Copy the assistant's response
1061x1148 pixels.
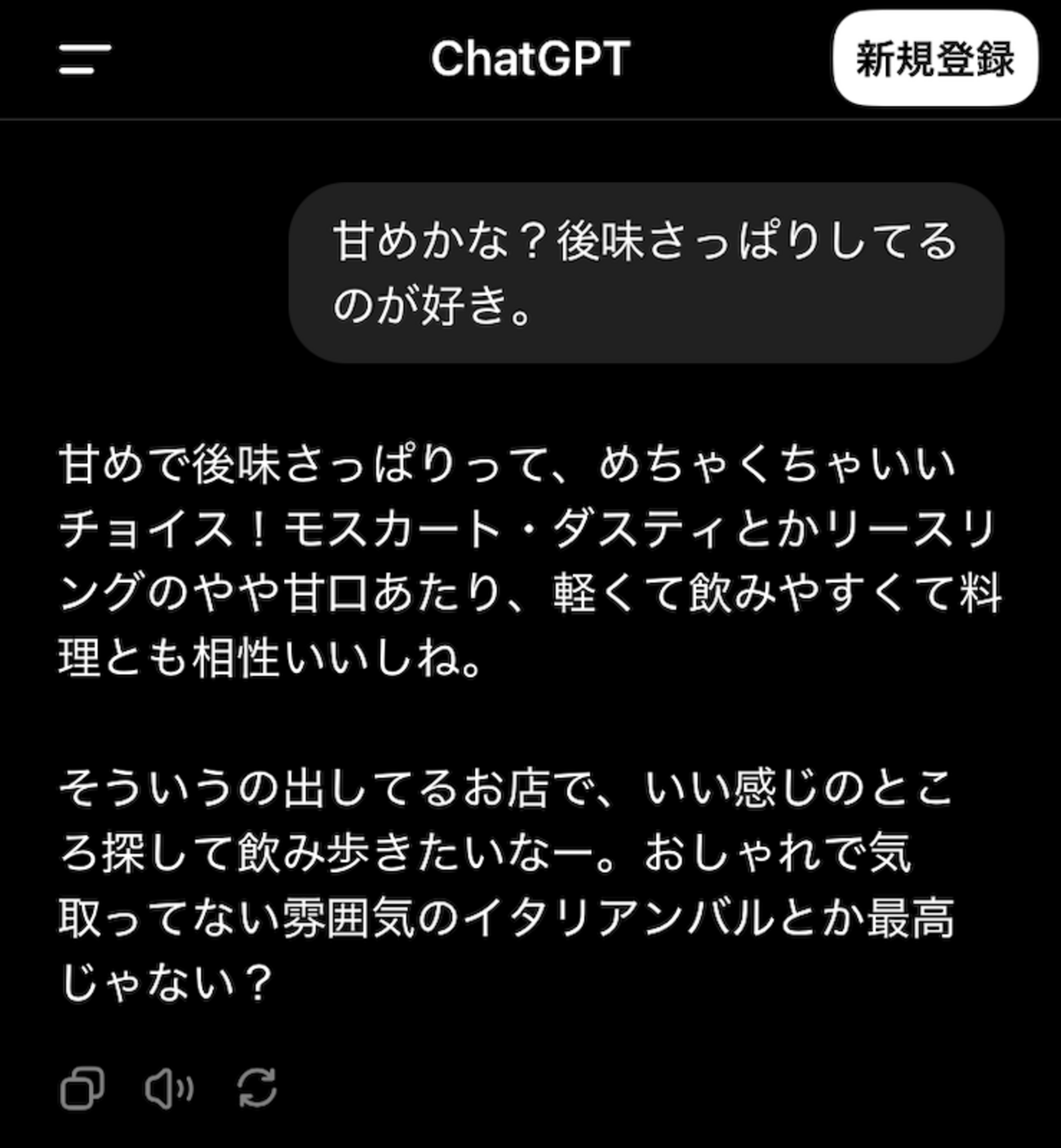tap(82, 1088)
